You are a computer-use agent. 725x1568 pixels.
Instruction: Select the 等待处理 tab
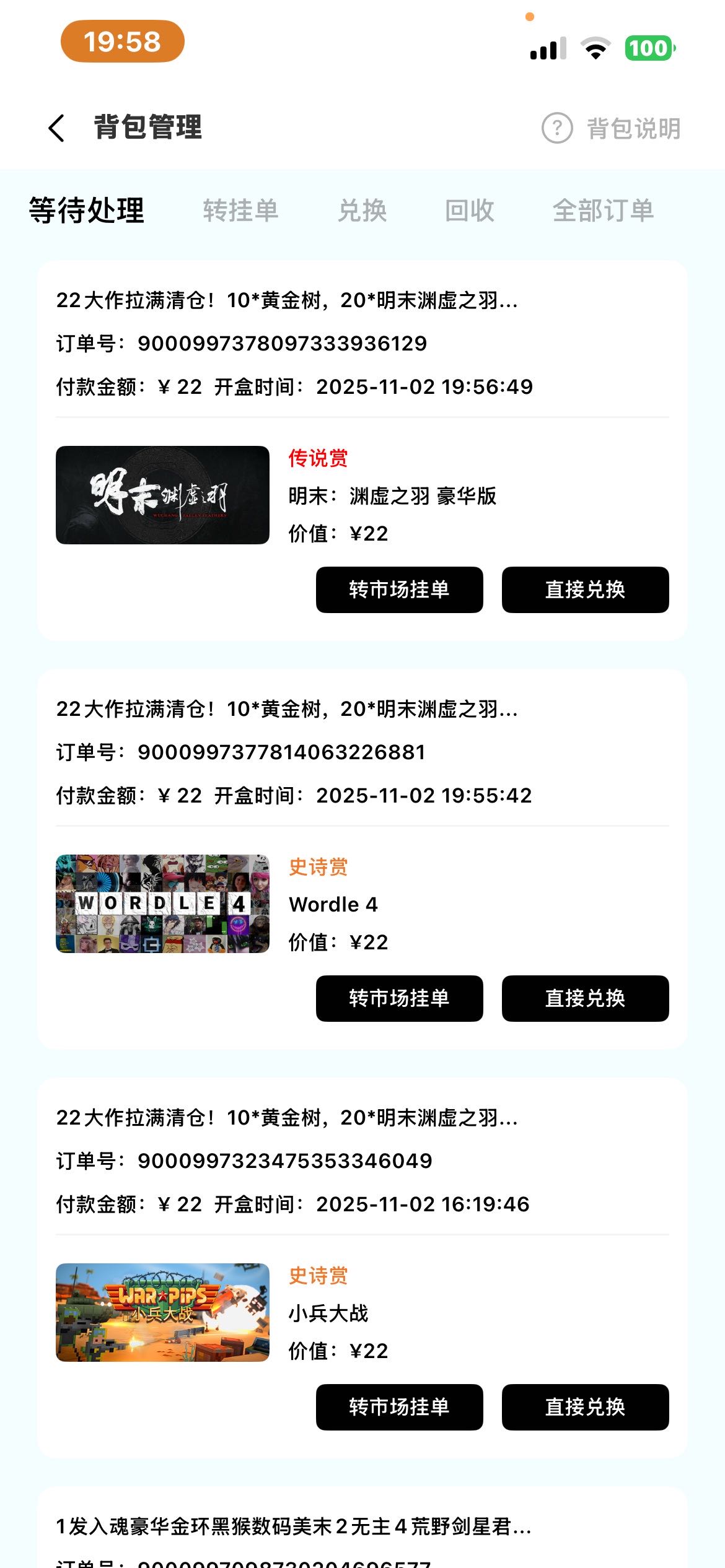pos(87,211)
